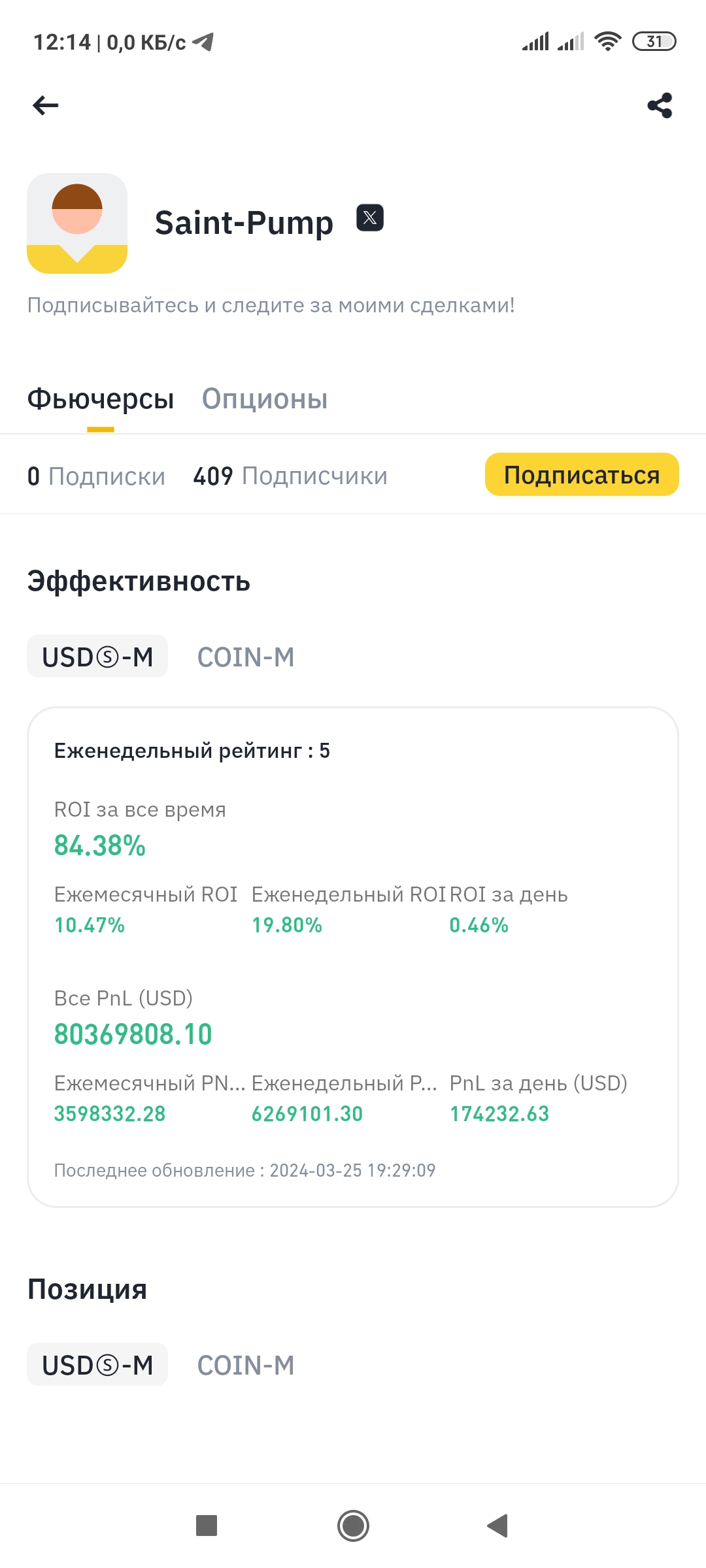Viewport: 706px width, 1568px height.
Task: Switch to the Опционы tab
Action: click(265, 399)
